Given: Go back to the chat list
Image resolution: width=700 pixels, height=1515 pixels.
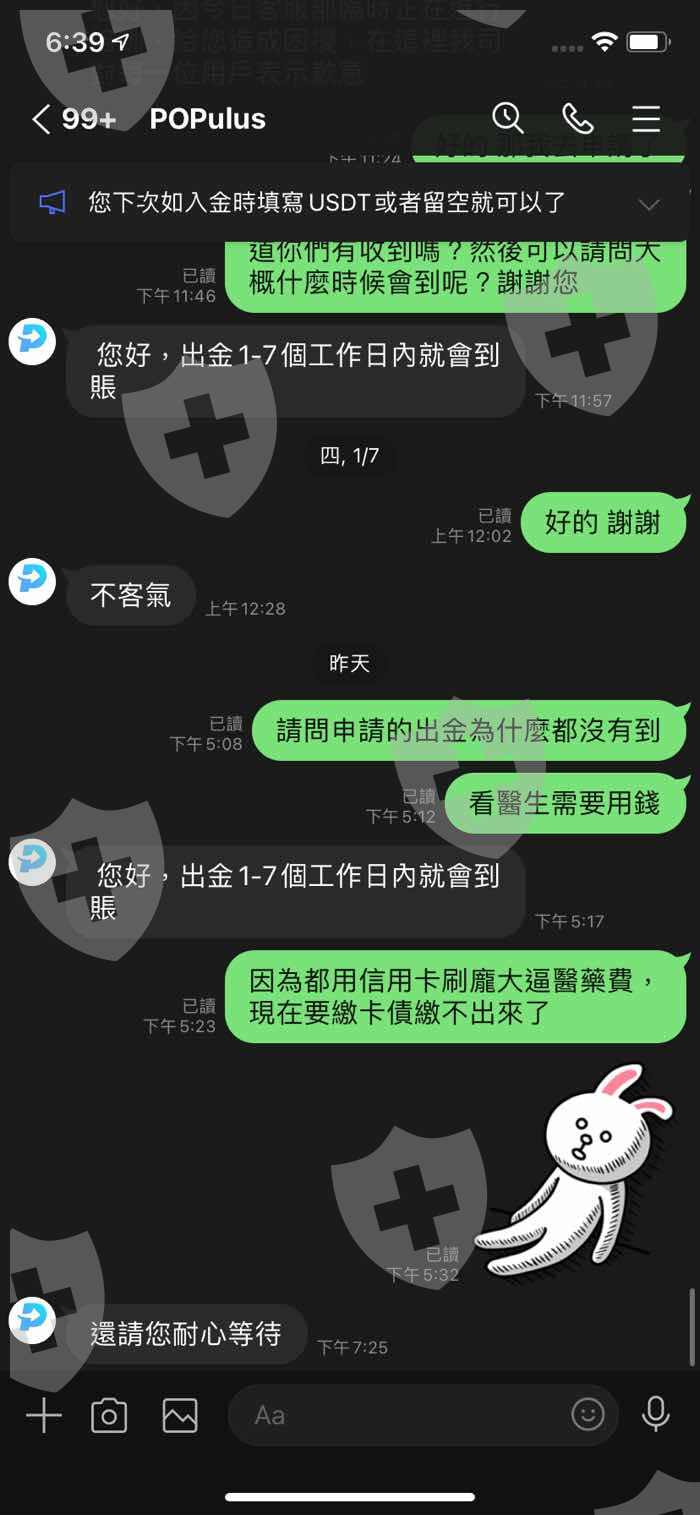Looking at the screenshot, I should [40, 119].
